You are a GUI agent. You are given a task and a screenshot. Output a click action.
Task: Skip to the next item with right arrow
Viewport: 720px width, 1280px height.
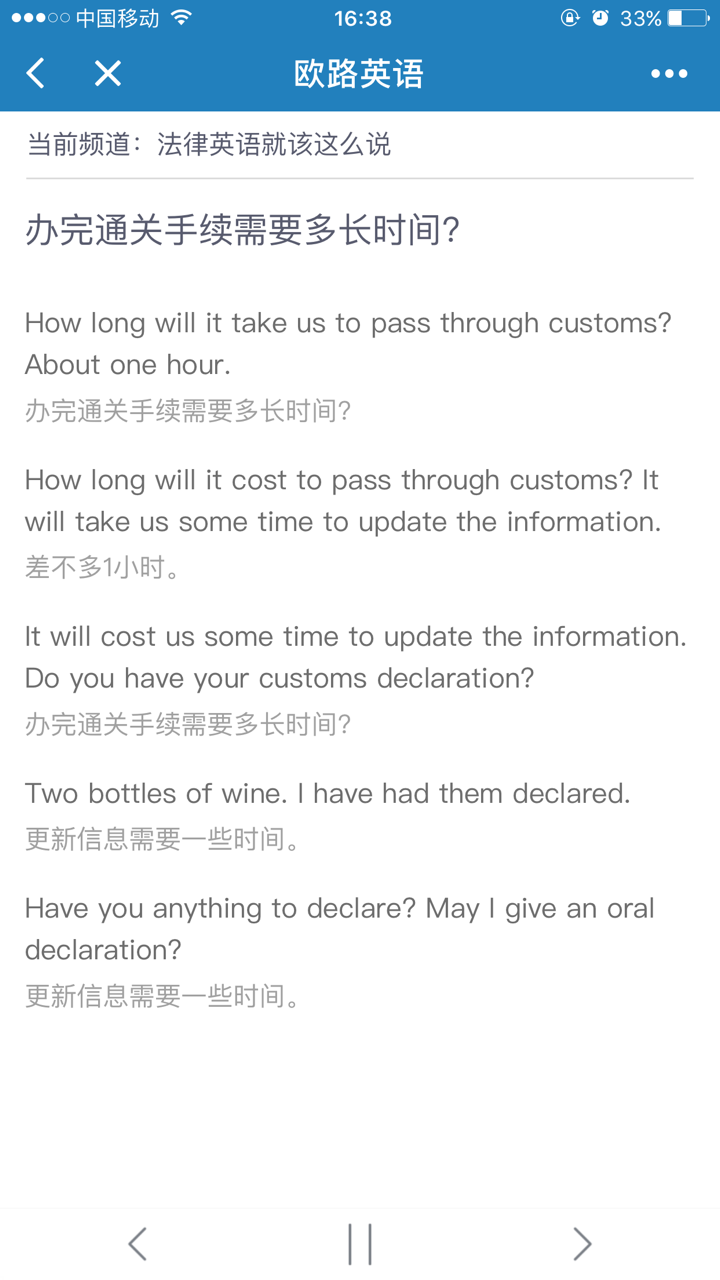(x=582, y=1244)
